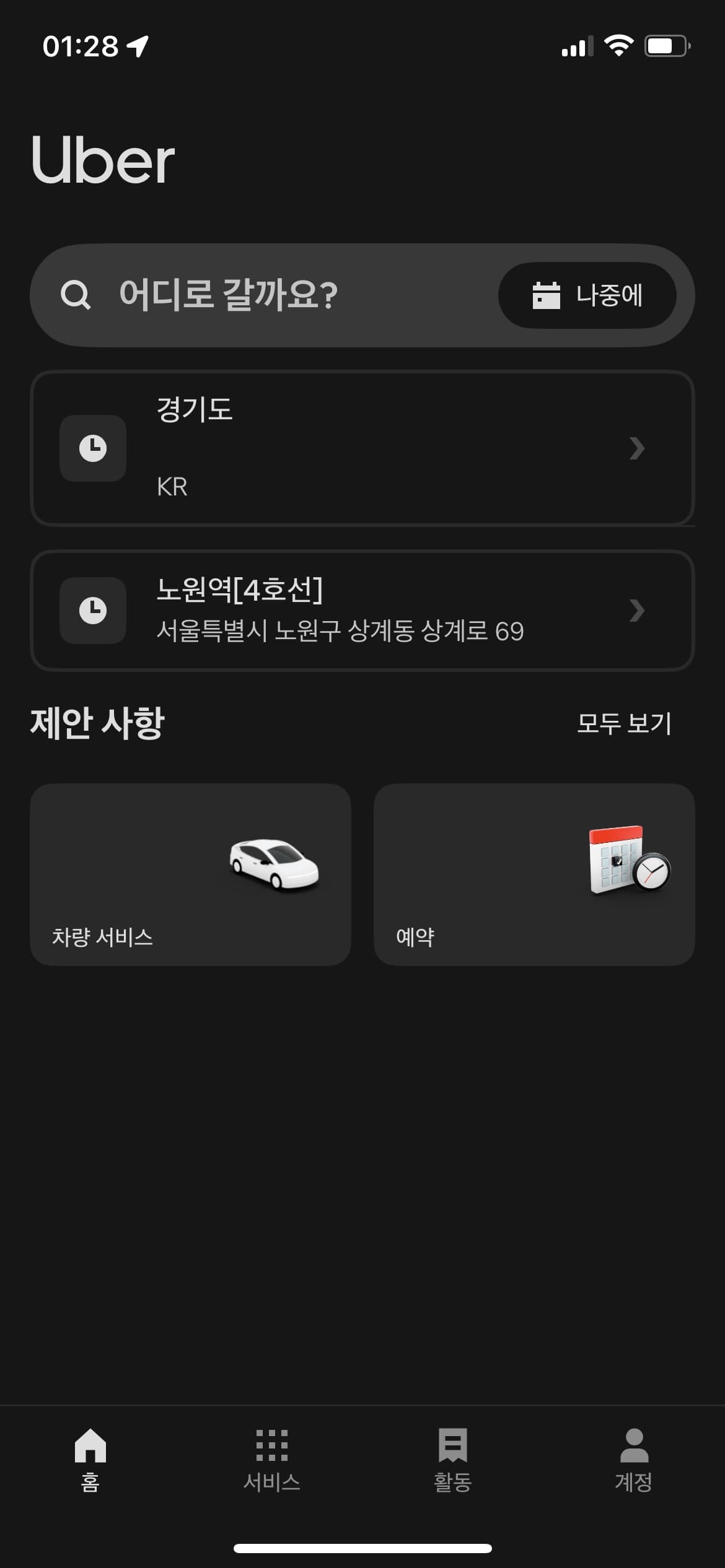Expand the 경기도 recent location chevron
The width and height of the screenshot is (725, 1568).
[637, 449]
